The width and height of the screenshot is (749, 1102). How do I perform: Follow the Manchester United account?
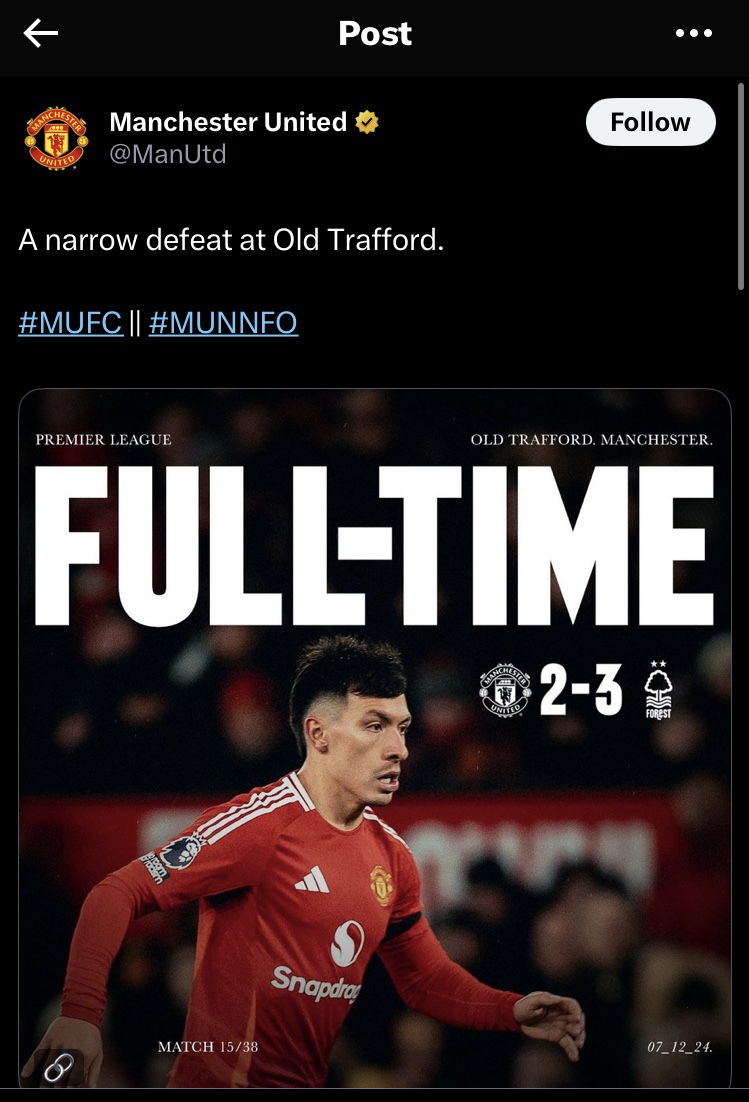click(650, 122)
